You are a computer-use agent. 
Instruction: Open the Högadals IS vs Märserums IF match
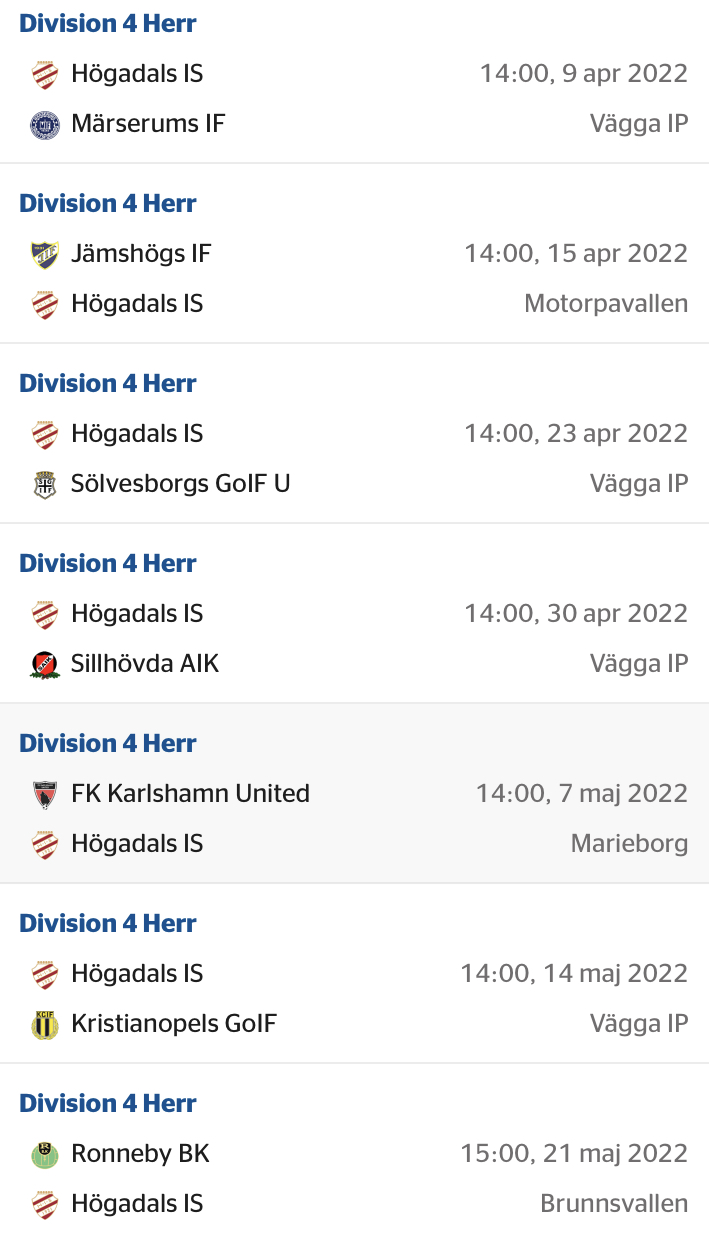(x=354, y=81)
